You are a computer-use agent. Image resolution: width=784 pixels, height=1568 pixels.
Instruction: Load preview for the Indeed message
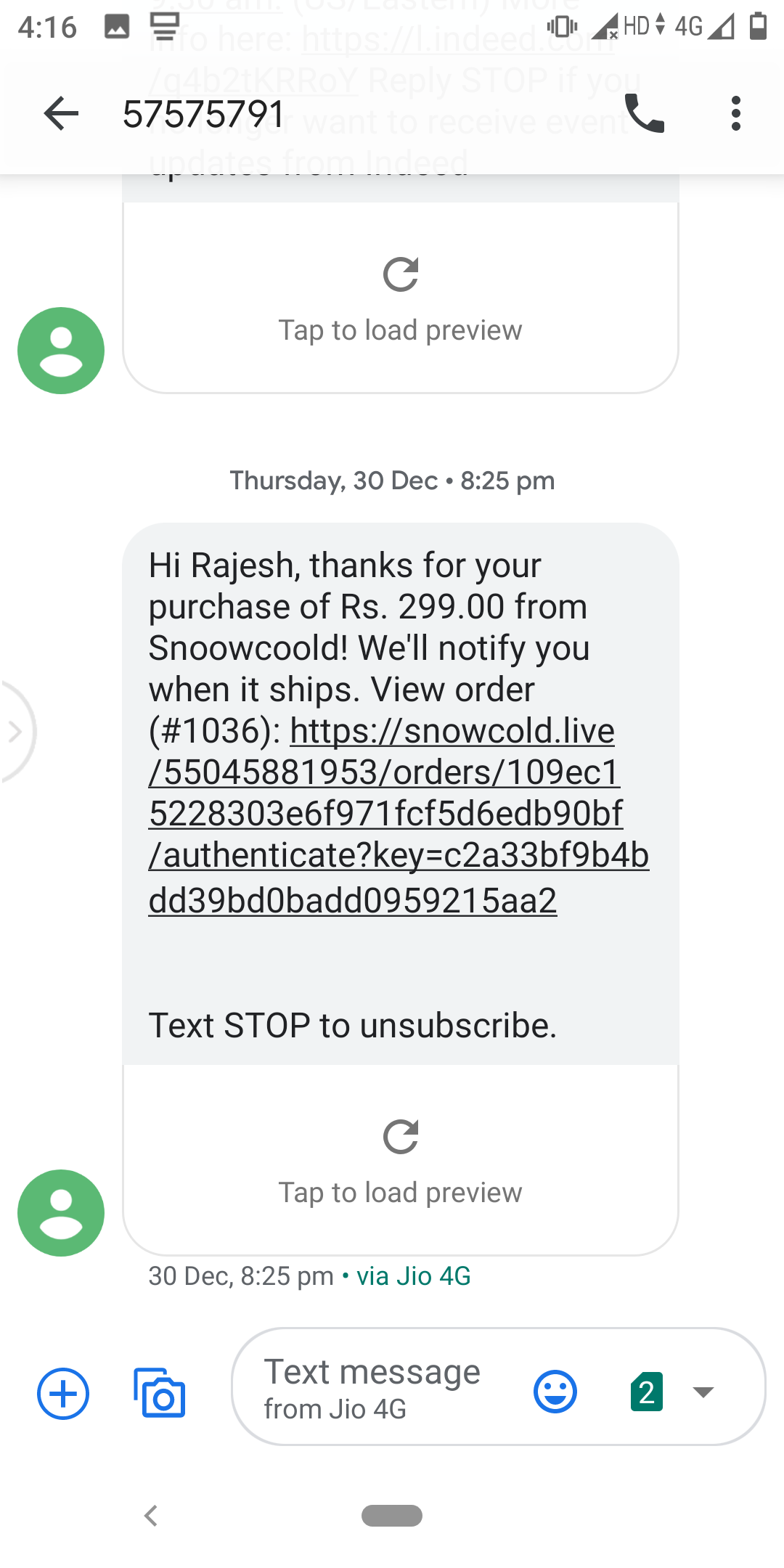click(x=401, y=298)
